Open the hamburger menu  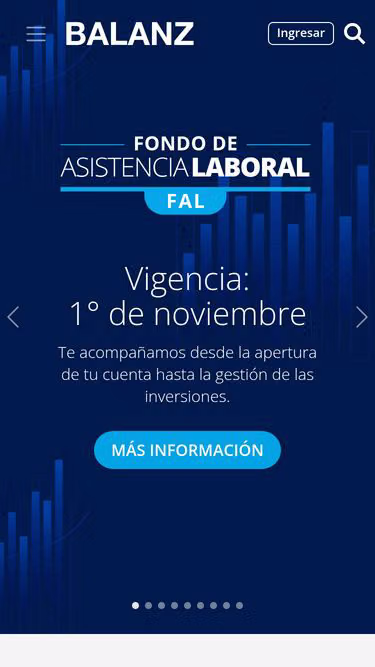[x=36, y=34]
